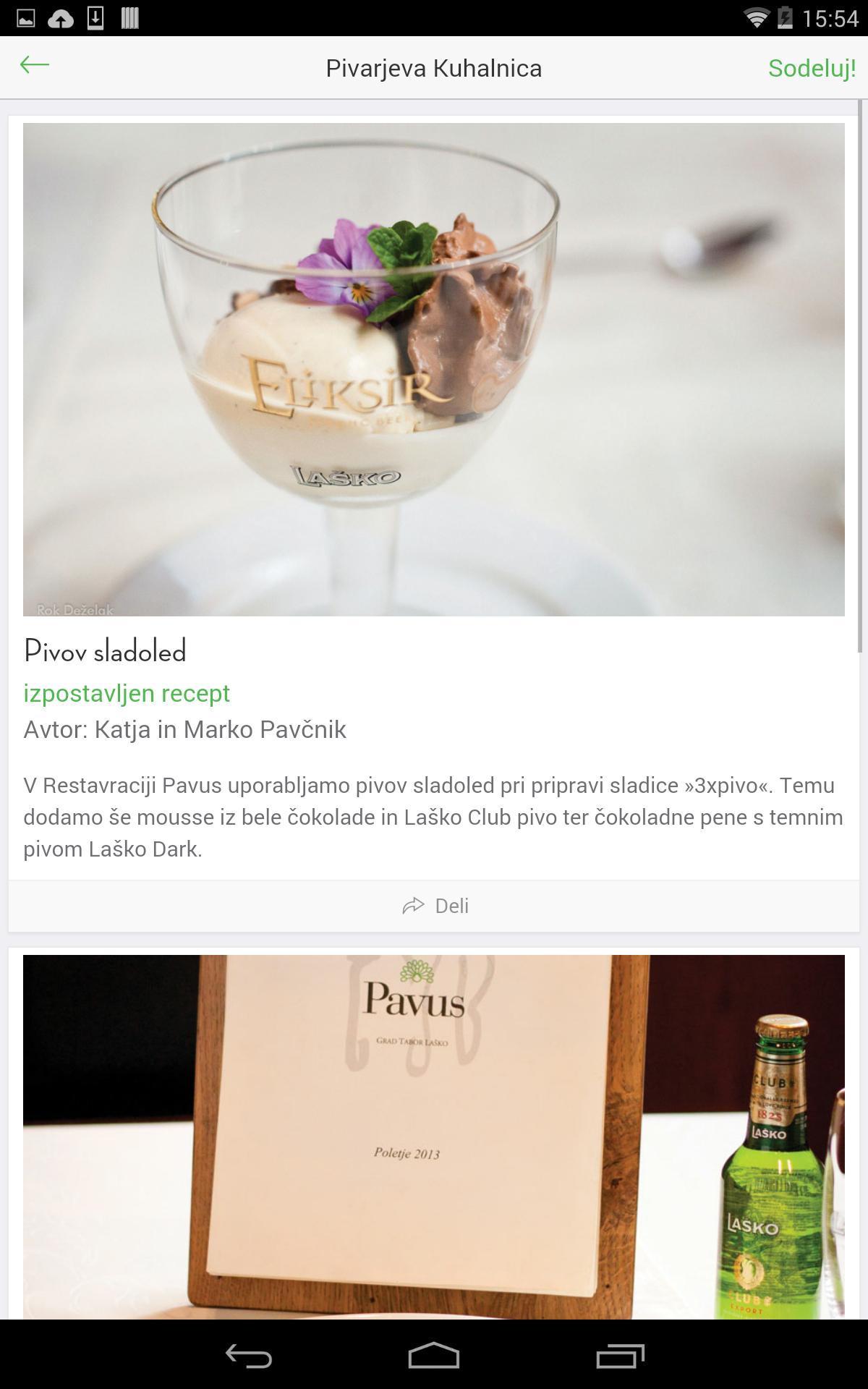Tap author line Katja in Marko Pavčnik
This screenshot has width=868, height=1389.
pos(186,731)
